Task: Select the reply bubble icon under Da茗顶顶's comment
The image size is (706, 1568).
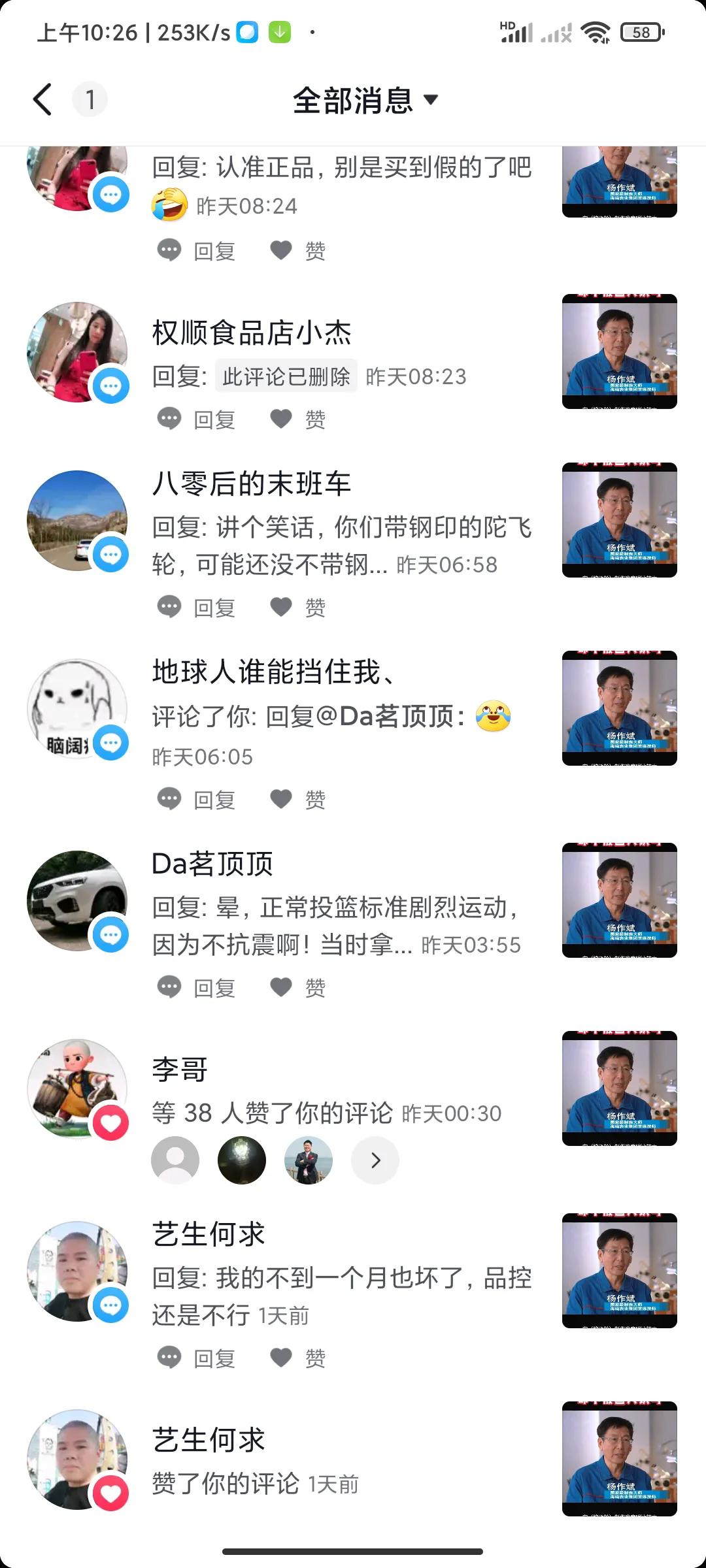Action: pyautogui.click(x=171, y=988)
